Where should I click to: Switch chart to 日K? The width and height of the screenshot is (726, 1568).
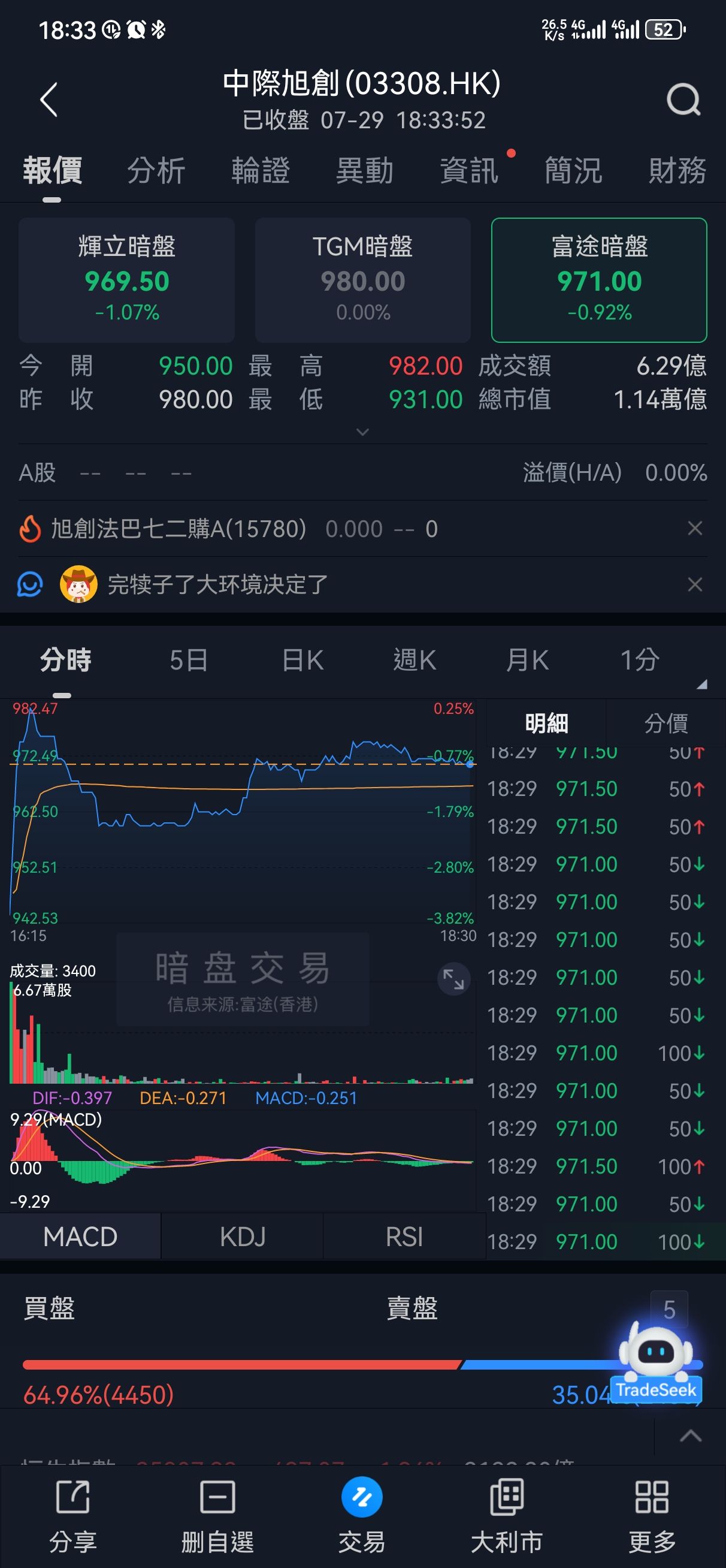point(303,660)
